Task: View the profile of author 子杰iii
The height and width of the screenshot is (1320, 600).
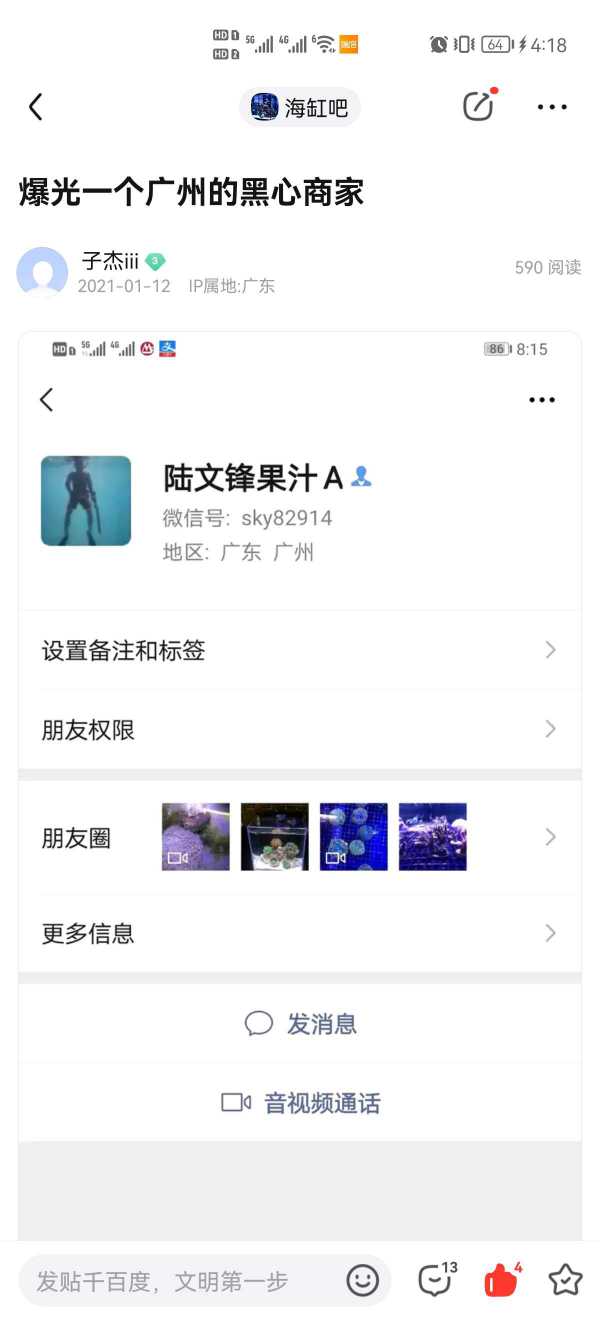Action: point(42,272)
